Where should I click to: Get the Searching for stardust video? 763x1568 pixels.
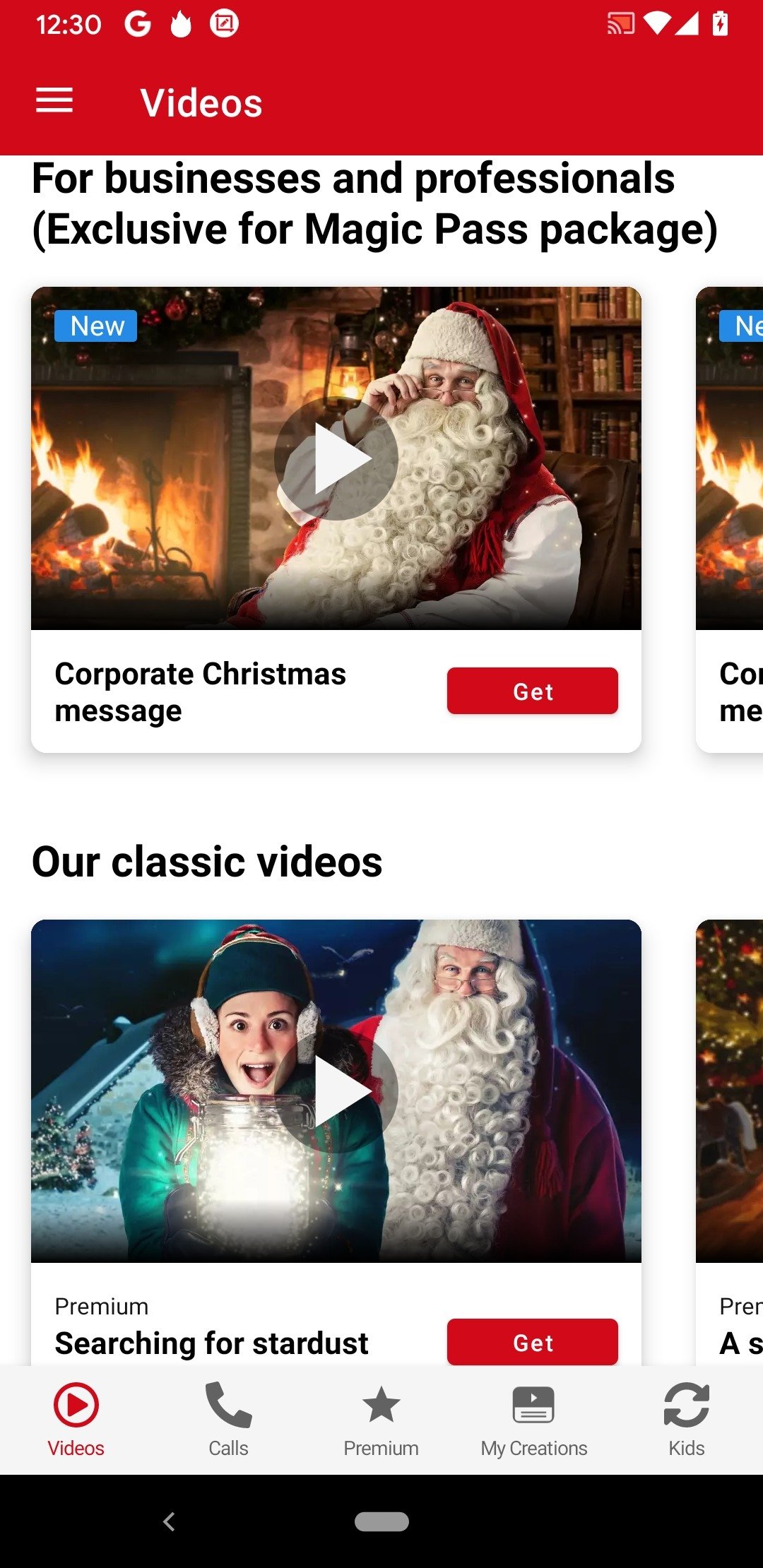point(532,1341)
